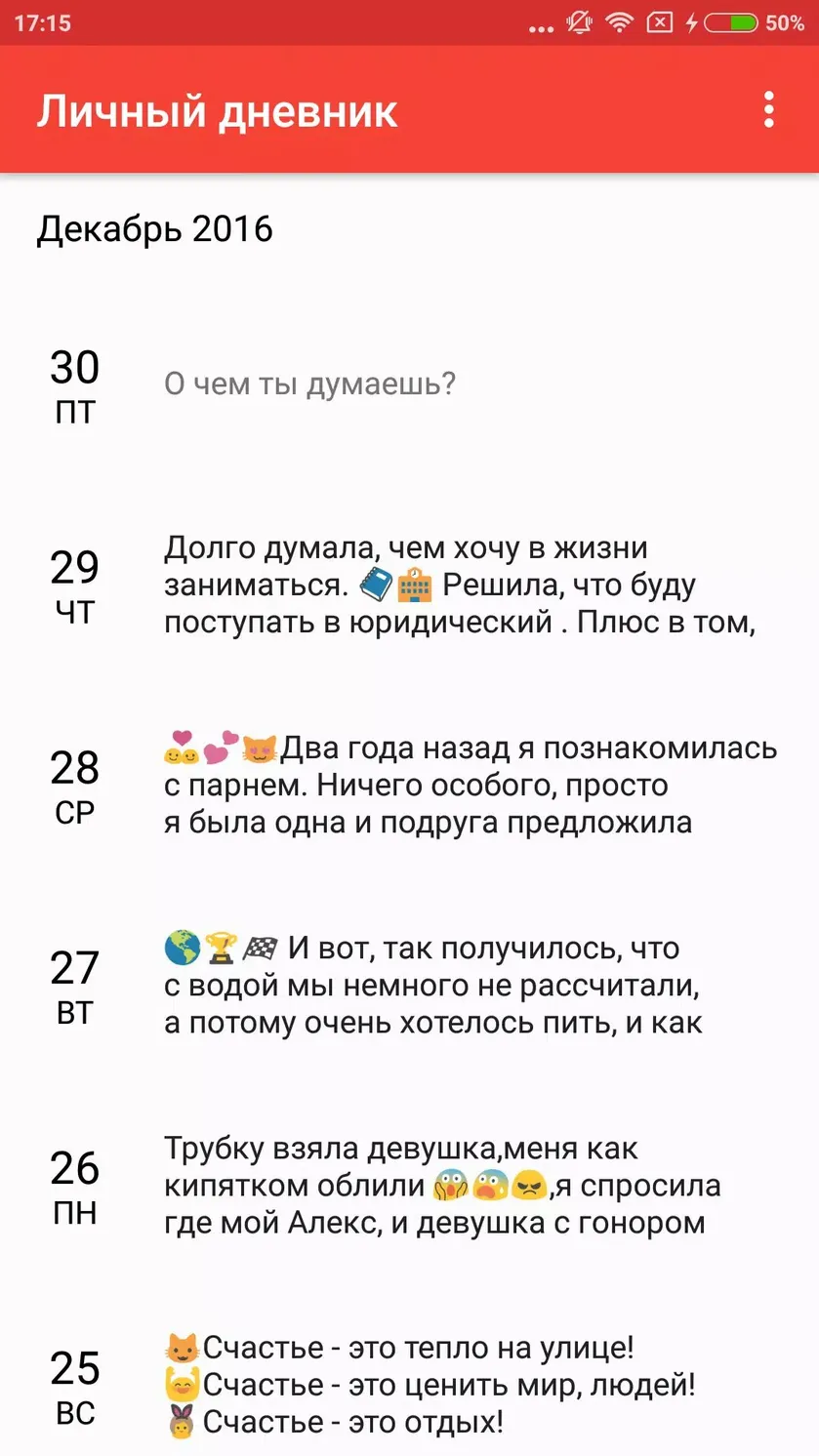
Task: Open the December 28 entry about meeting a guy
Action: tap(410, 786)
